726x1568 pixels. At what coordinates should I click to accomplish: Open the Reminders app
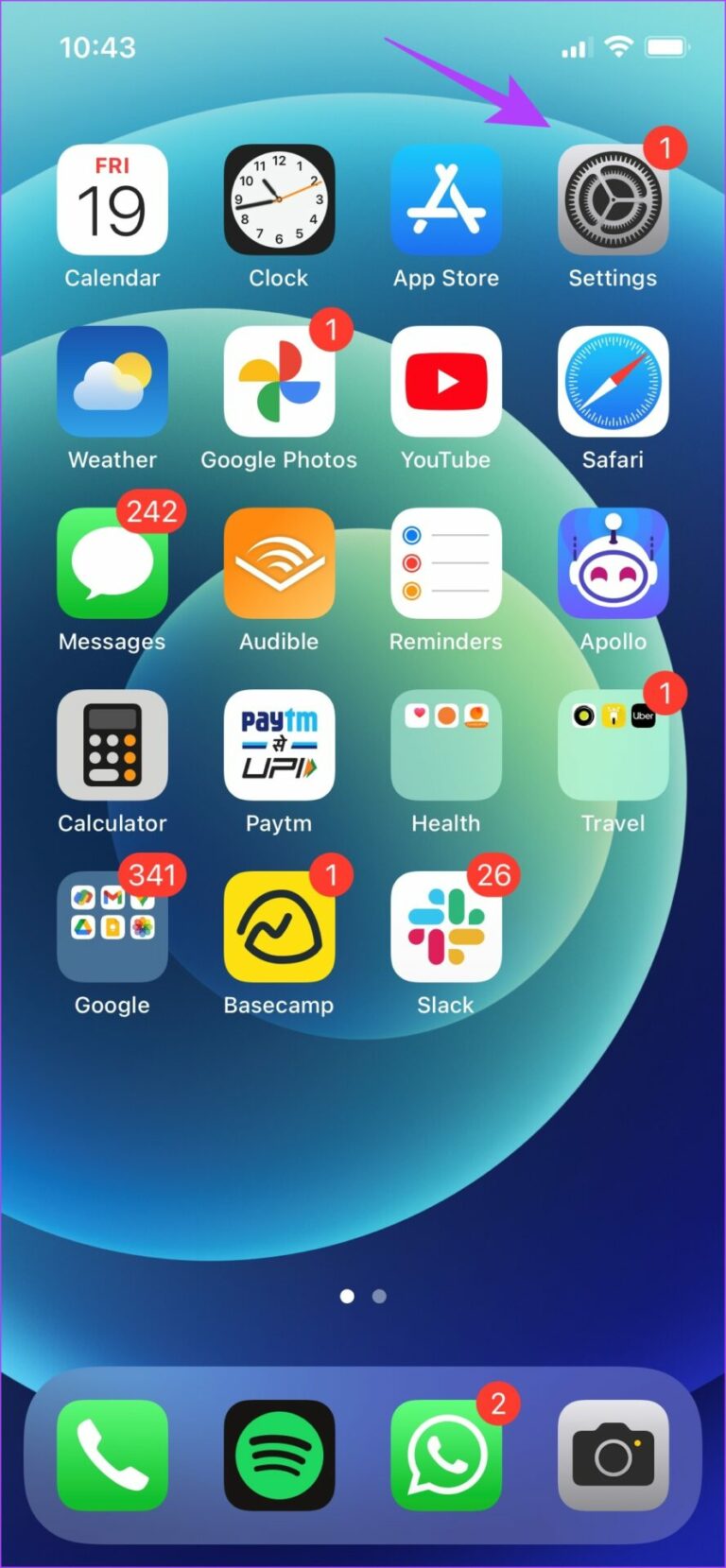coord(445,563)
